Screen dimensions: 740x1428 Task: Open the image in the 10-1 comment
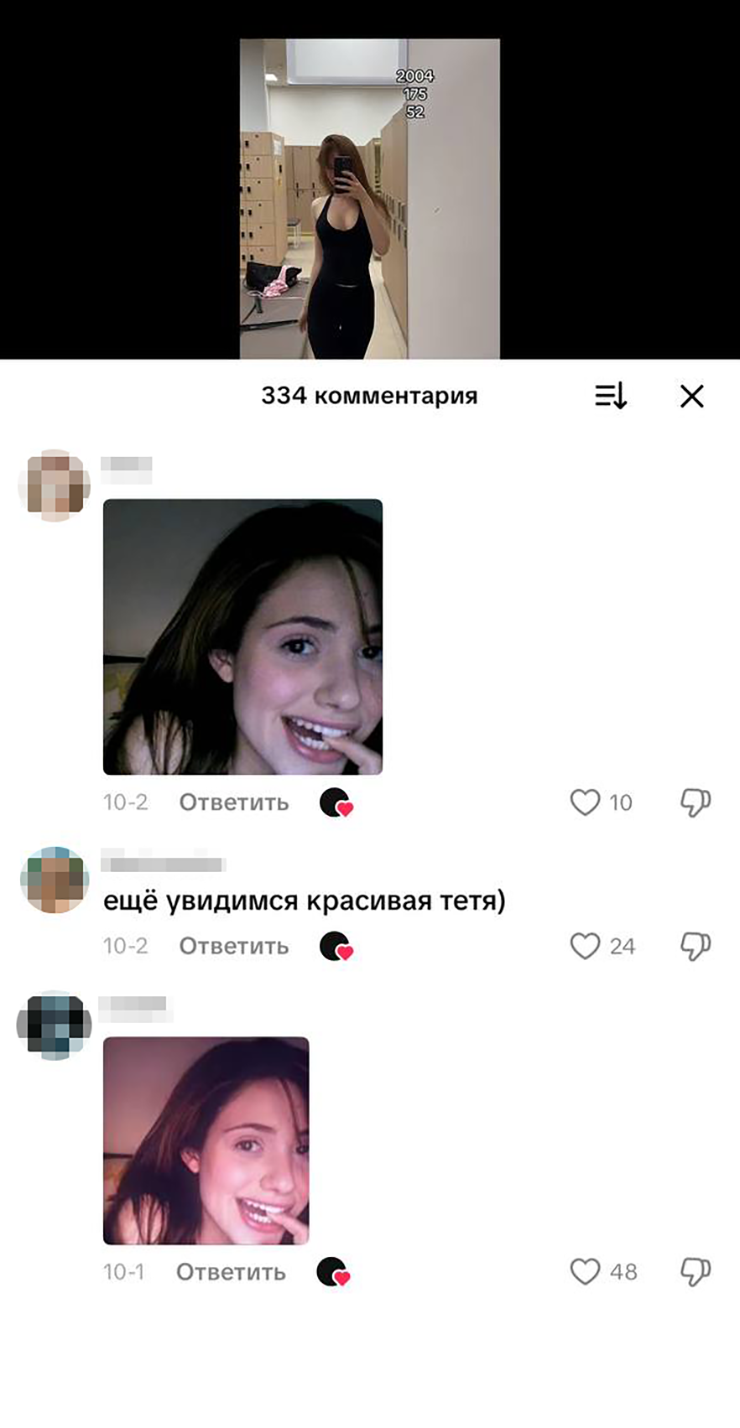coord(206,1140)
